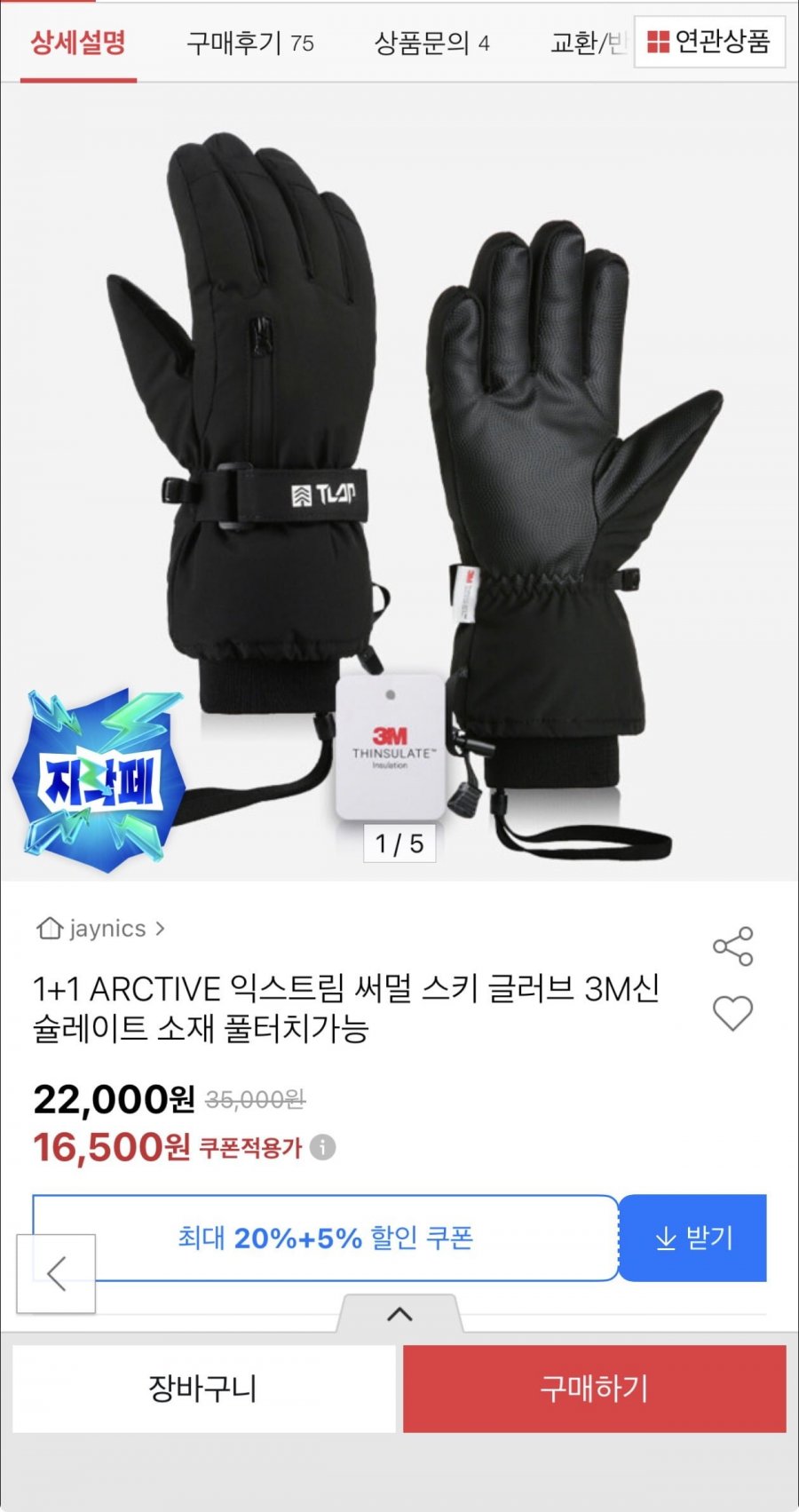This screenshot has height=1512, width=799.
Task: Switch to the 구매후기 reviews tab
Action: (251, 43)
